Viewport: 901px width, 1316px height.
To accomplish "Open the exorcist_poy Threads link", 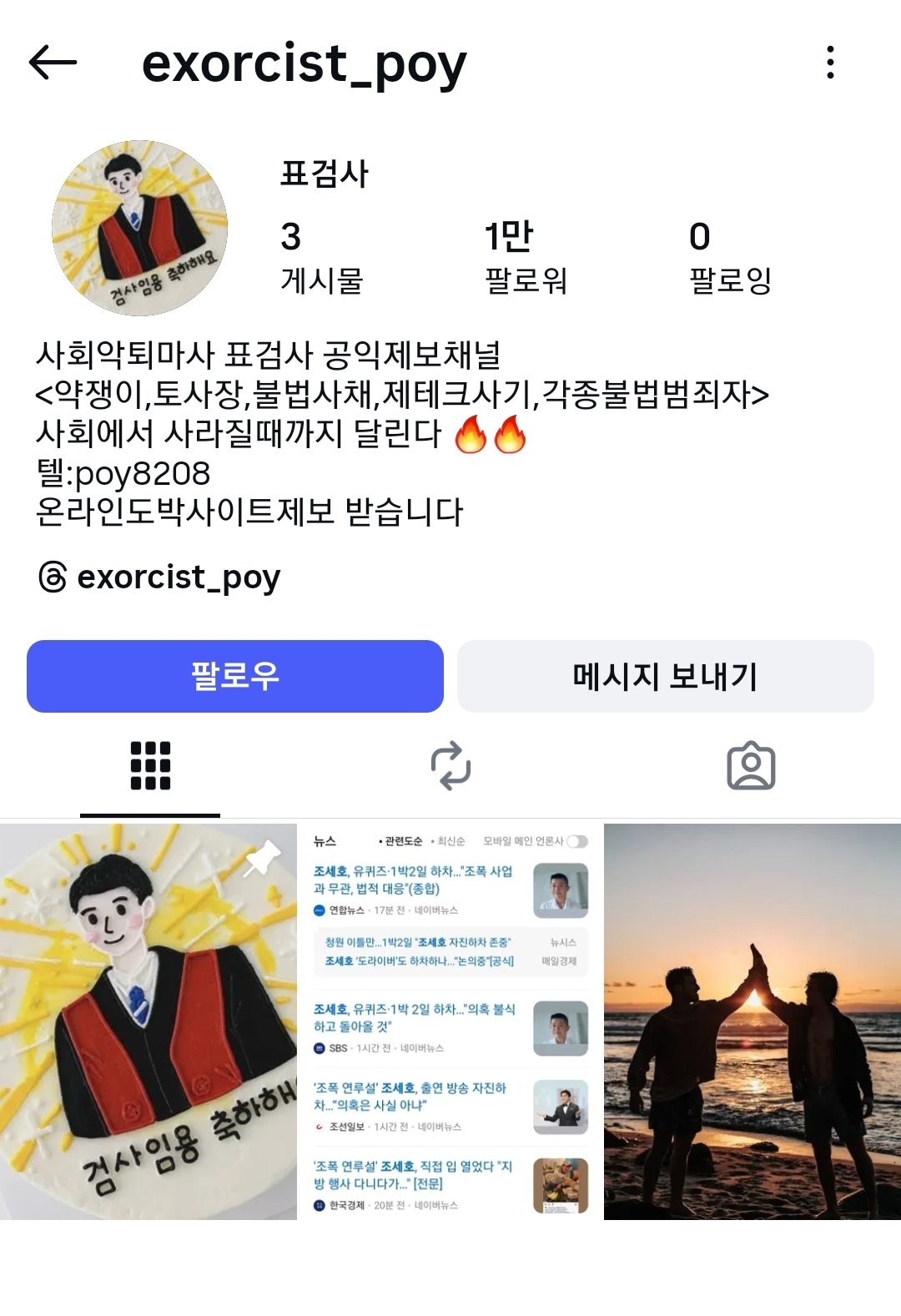I will (160, 577).
